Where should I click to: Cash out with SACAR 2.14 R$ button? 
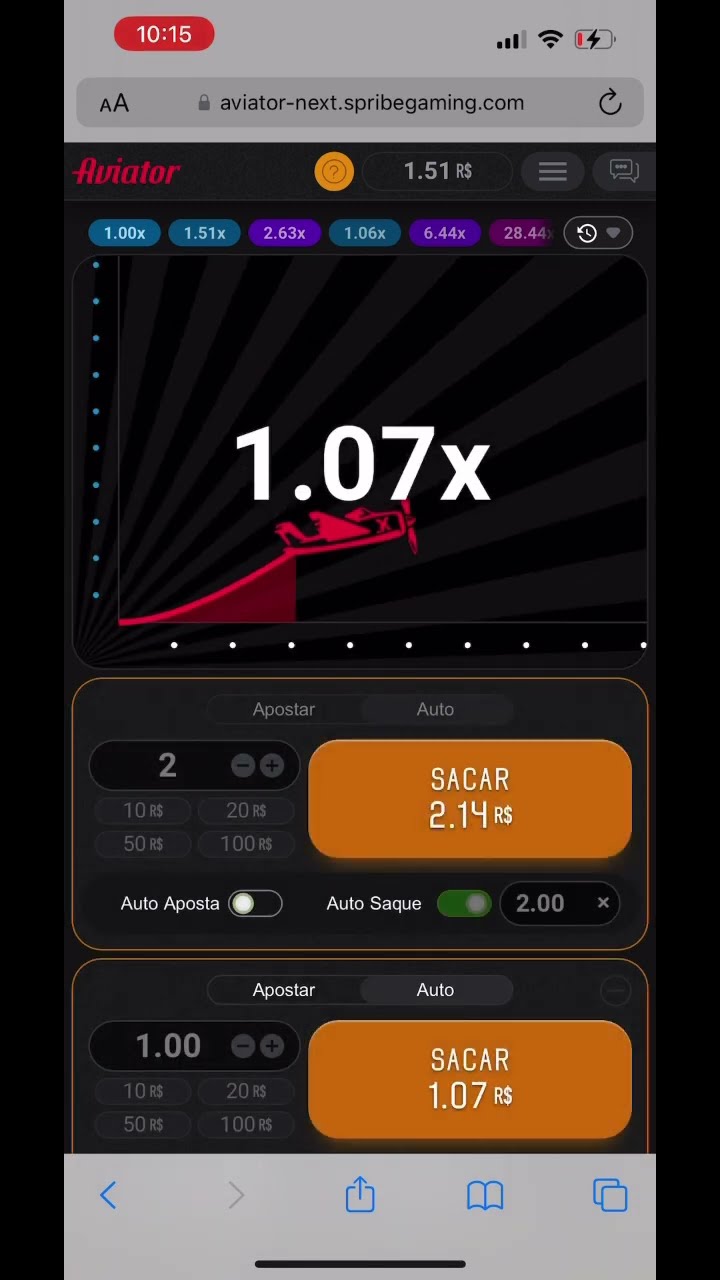470,799
